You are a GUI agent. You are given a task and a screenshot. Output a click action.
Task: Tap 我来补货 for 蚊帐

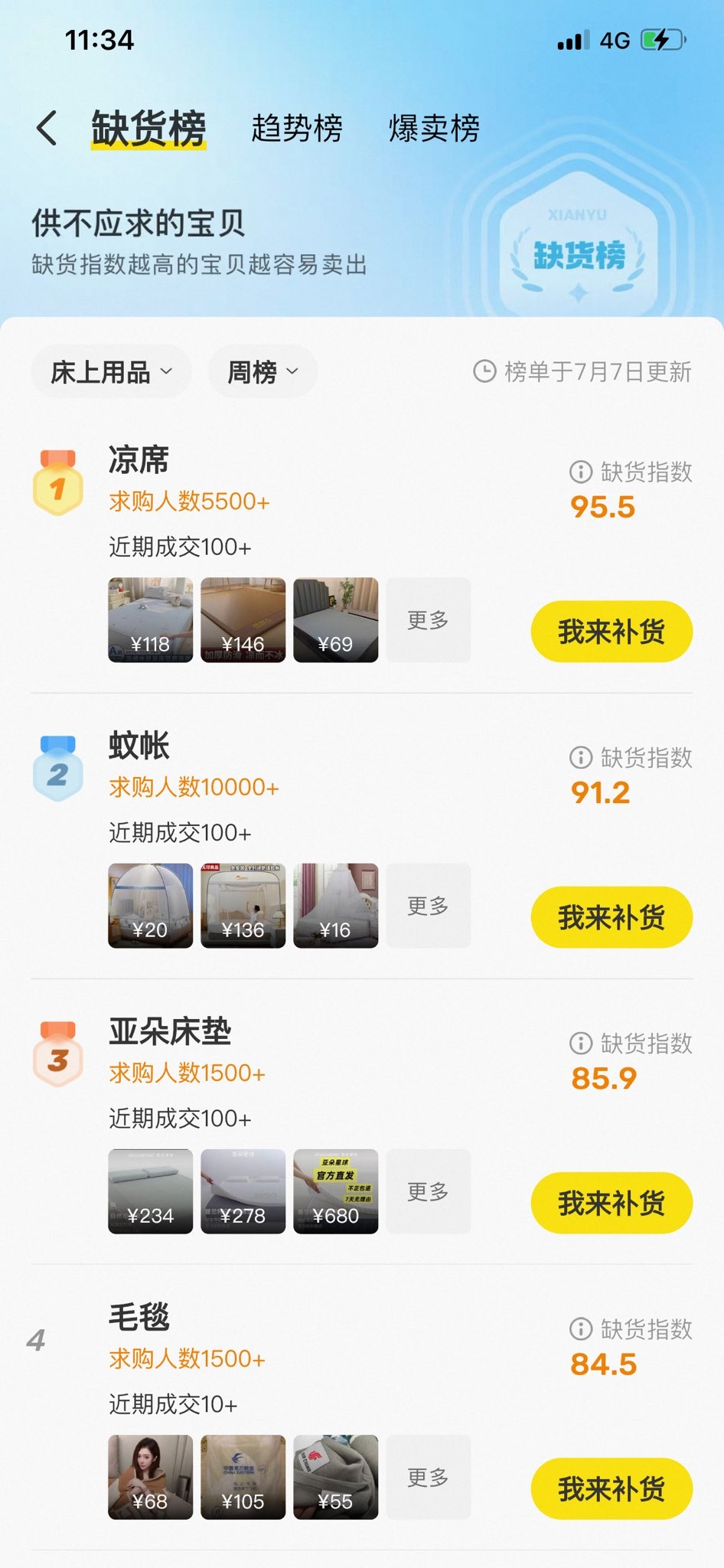click(611, 917)
